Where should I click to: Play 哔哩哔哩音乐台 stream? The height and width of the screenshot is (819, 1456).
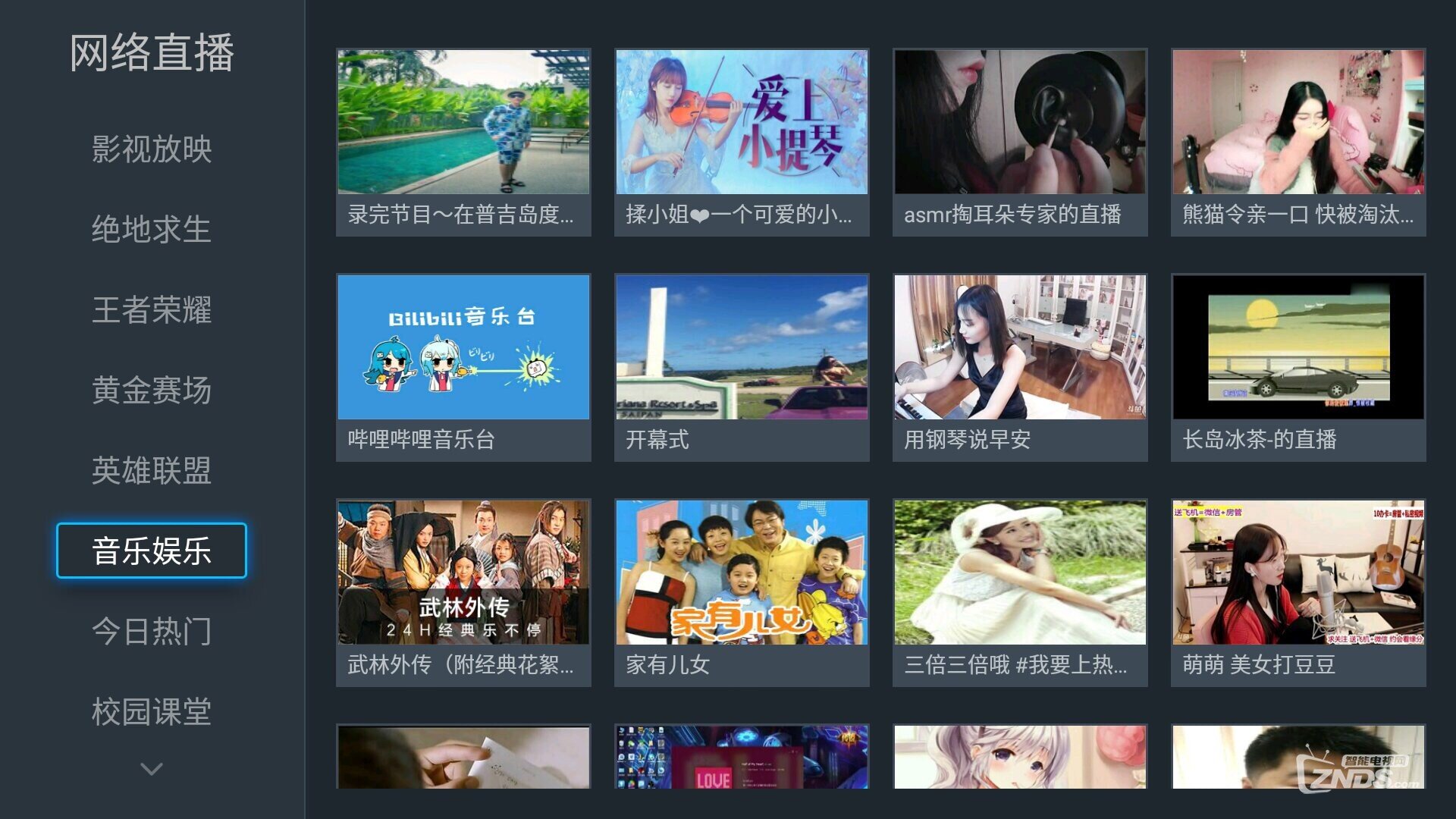coord(463,368)
